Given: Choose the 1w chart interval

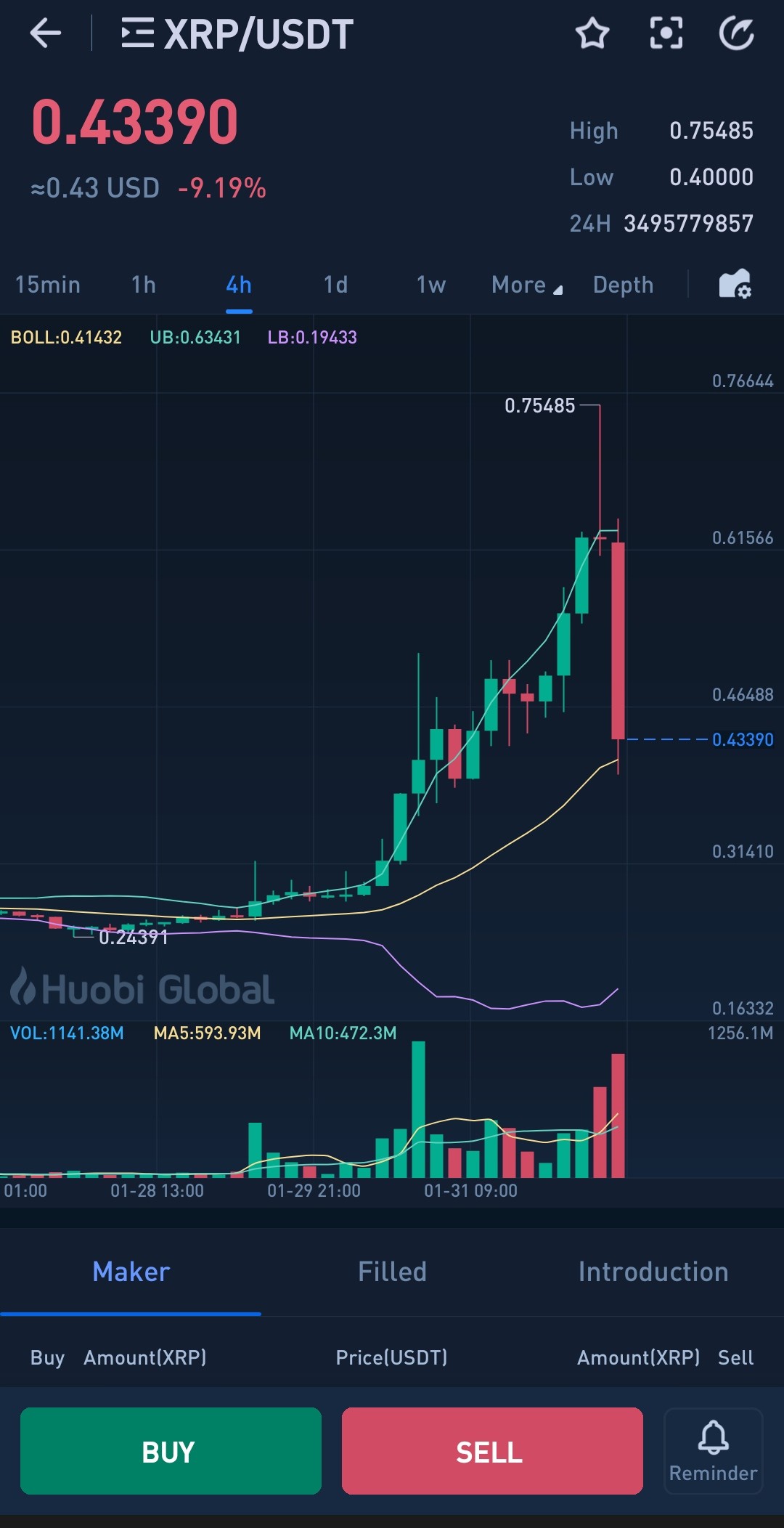Looking at the screenshot, I should [x=431, y=285].
